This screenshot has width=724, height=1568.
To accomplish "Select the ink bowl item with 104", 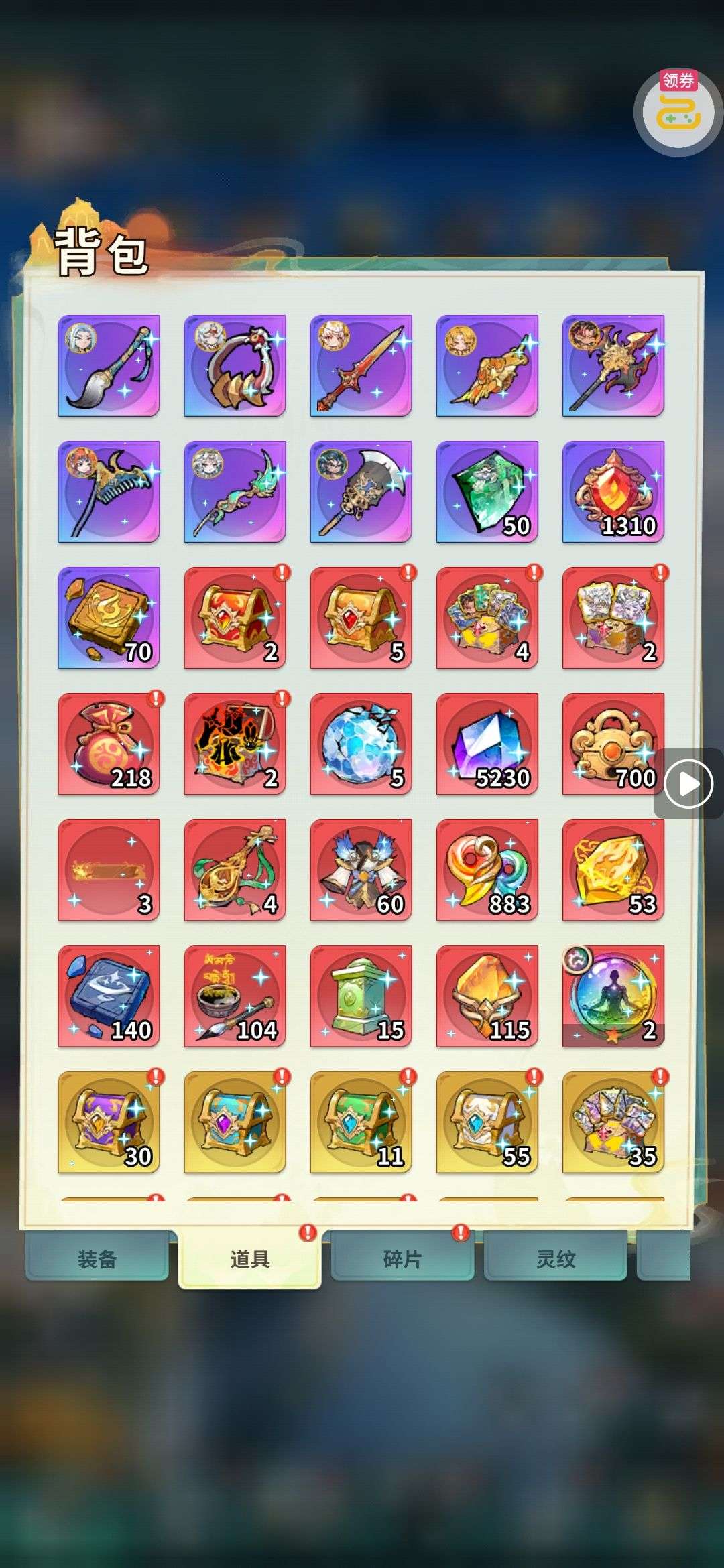I will pyautogui.click(x=235, y=996).
